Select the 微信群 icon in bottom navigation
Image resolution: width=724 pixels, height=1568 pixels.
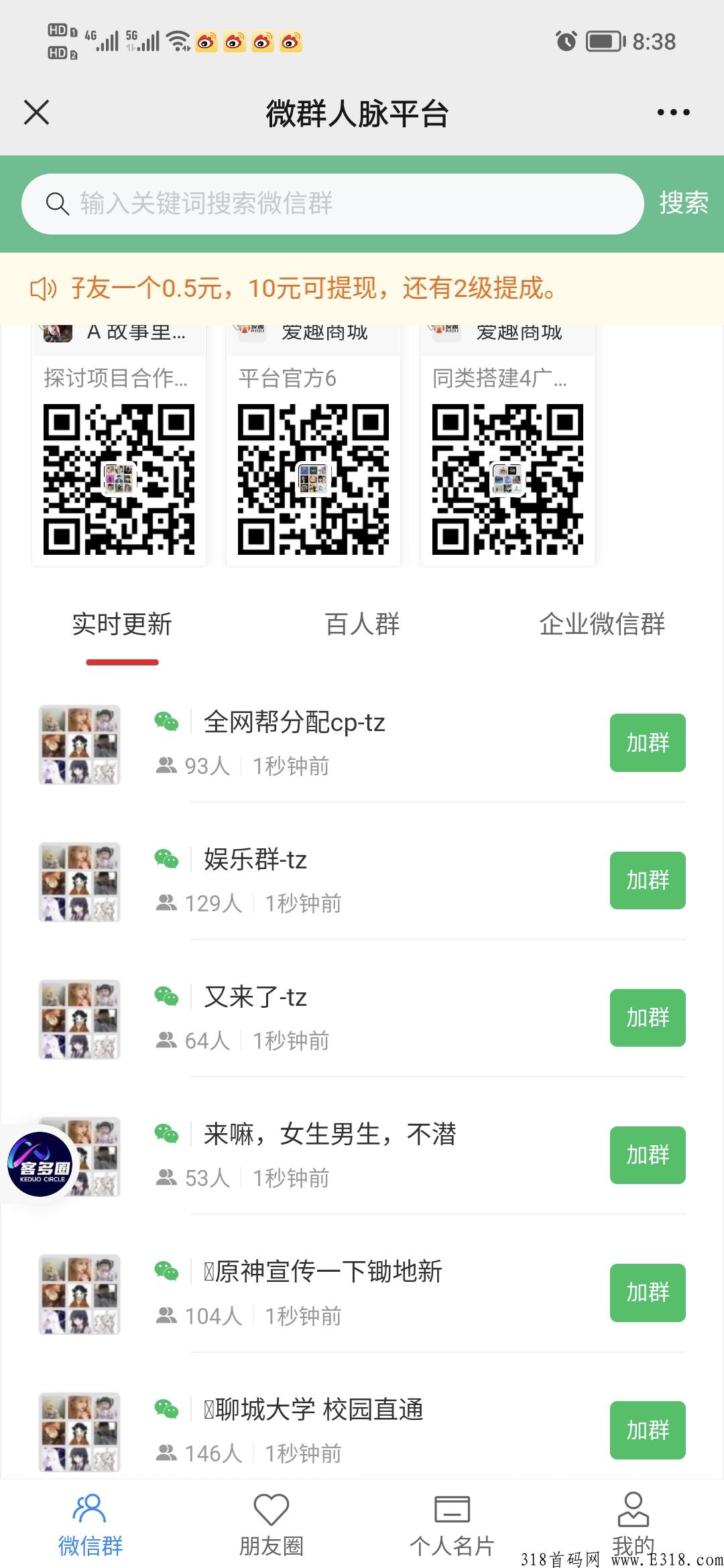(92, 1508)
